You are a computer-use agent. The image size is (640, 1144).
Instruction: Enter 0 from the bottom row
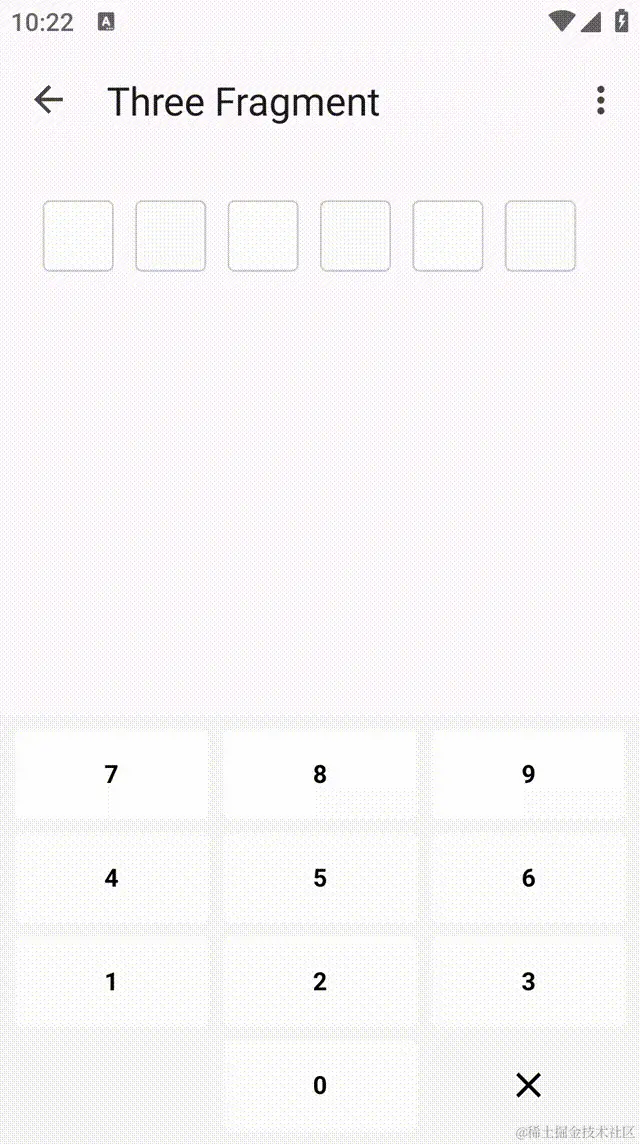tap(320, 1085)
